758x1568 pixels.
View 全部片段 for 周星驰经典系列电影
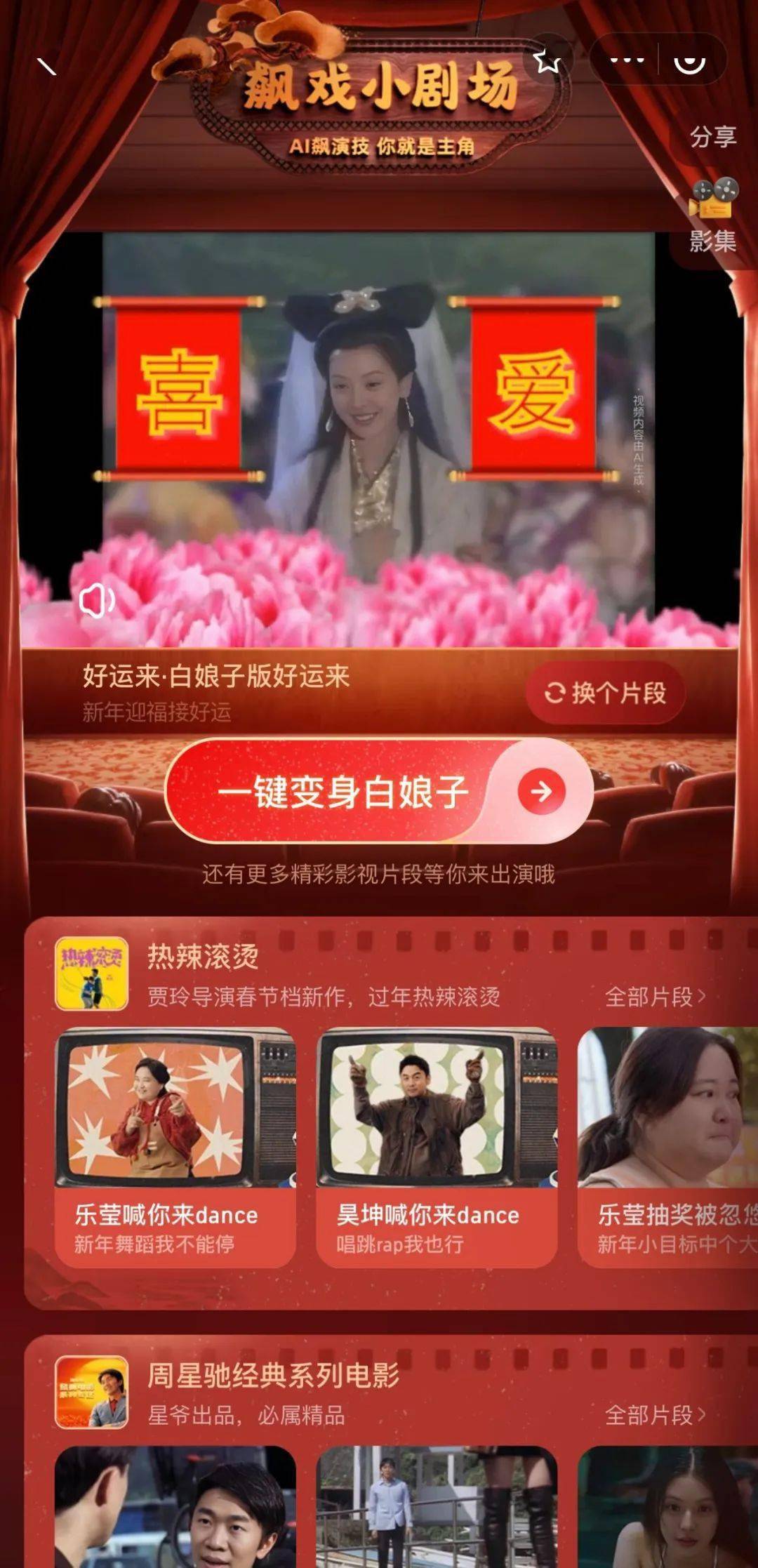pyautogui.click(x=654, y=1415)
